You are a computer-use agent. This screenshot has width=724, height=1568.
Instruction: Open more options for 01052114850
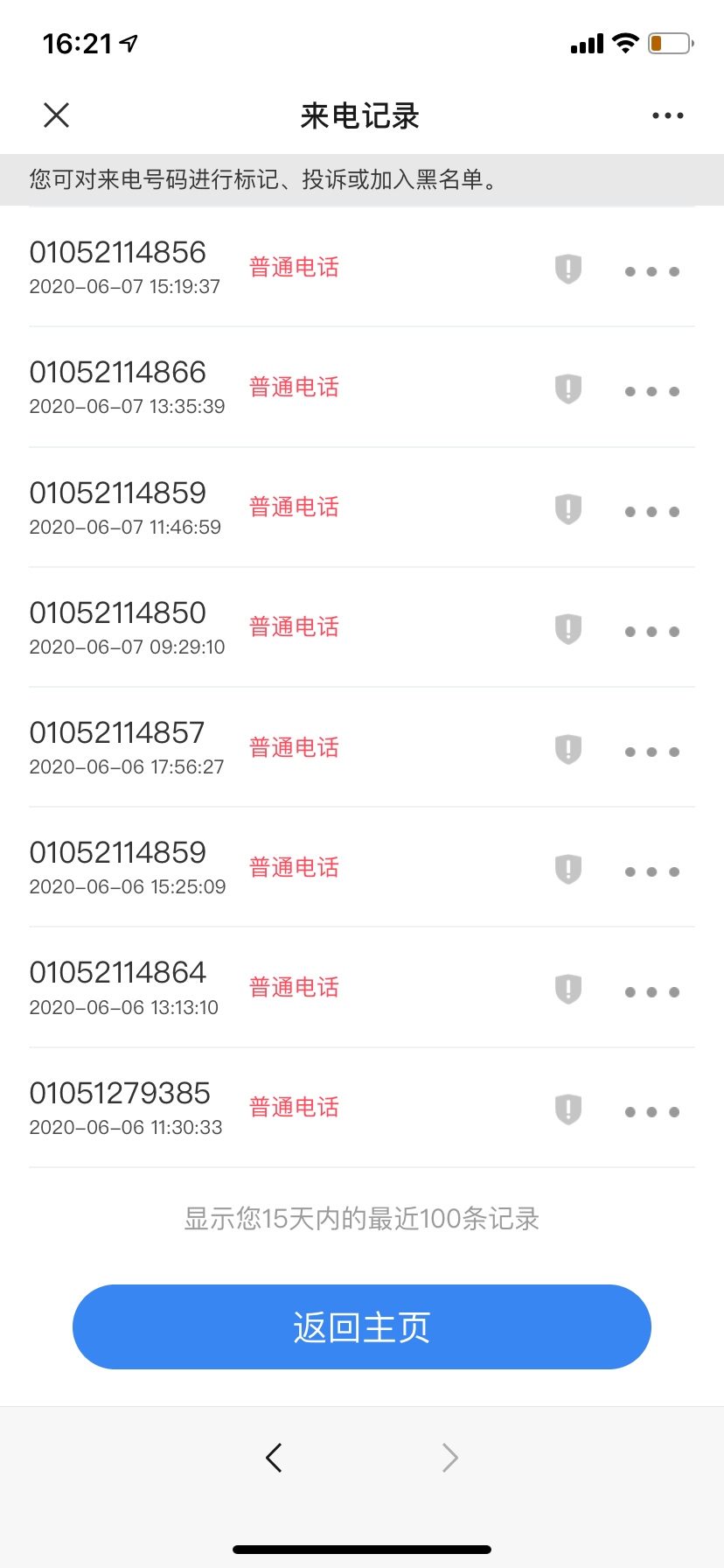pos(652,632)
